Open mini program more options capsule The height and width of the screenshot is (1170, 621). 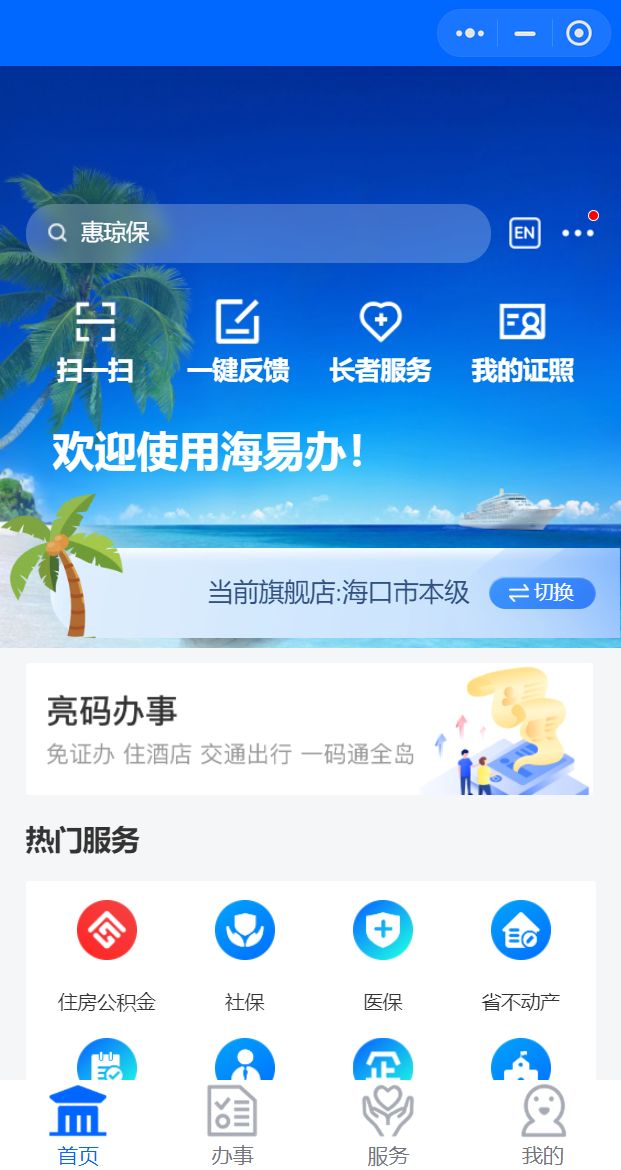coord(469,33)
